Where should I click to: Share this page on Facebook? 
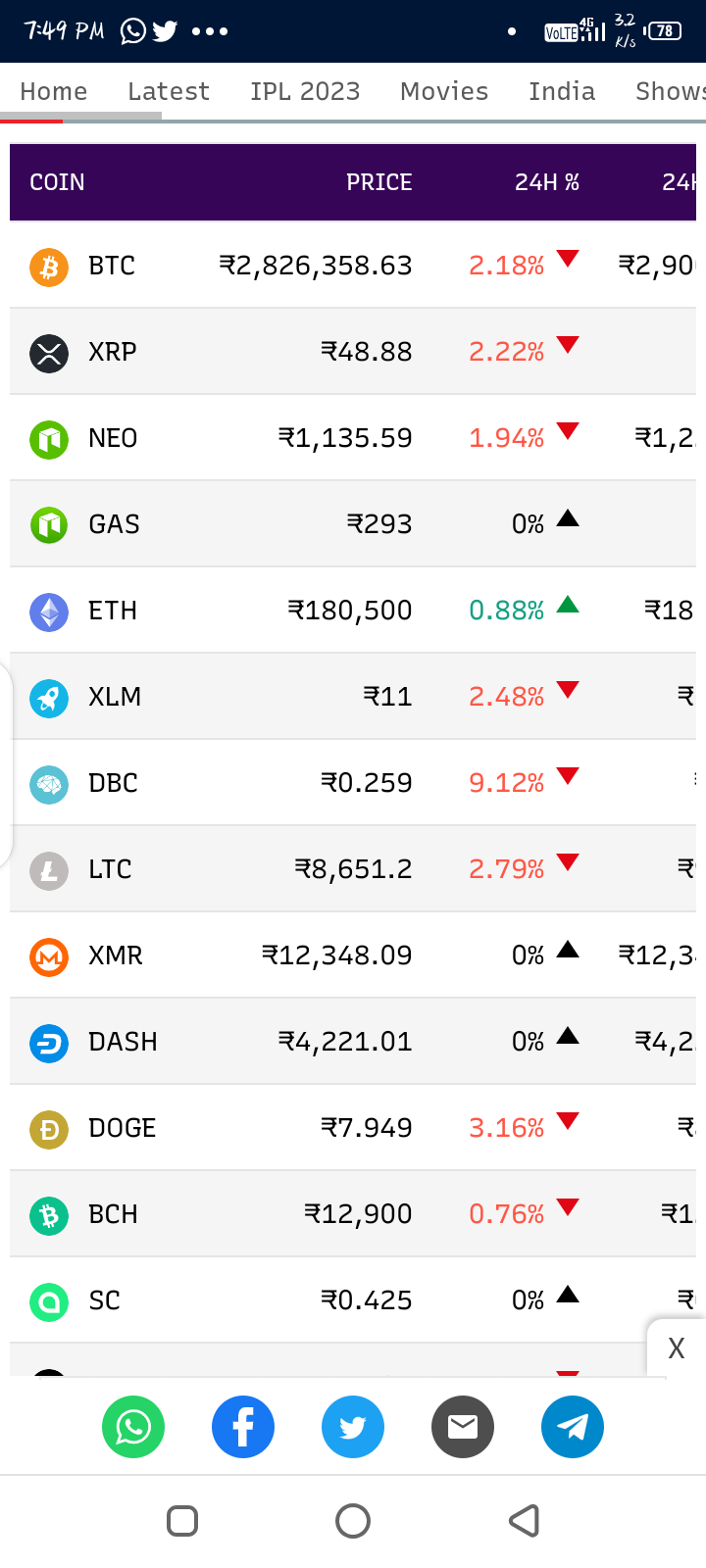(x=243, y=1427)
